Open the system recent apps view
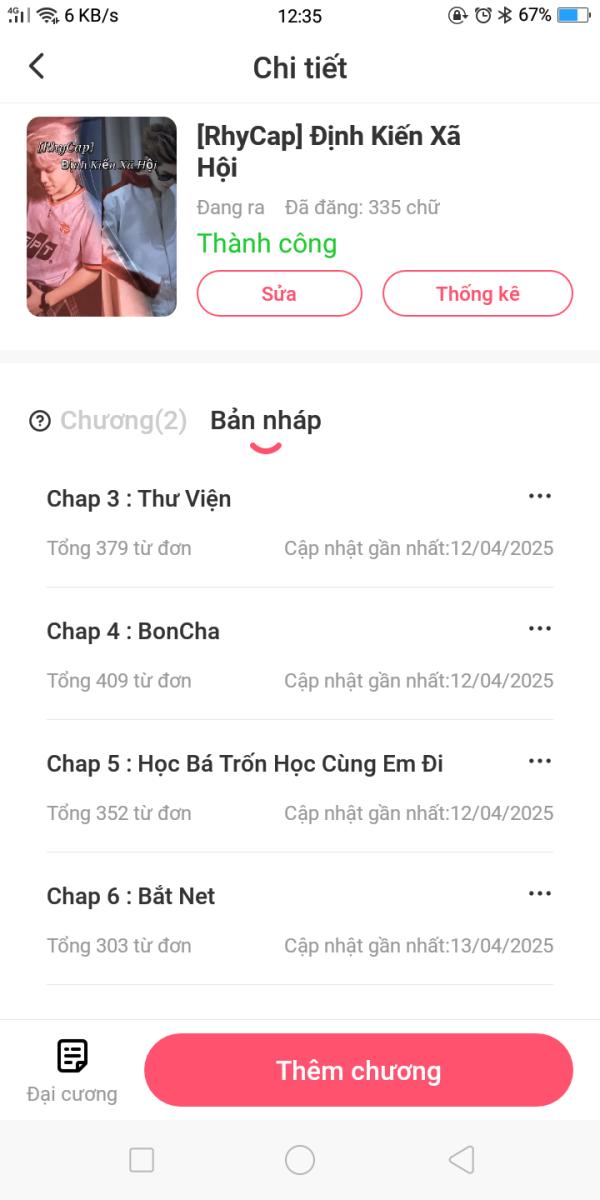The image size is (600, 1200). click(x=142, y=1160)
